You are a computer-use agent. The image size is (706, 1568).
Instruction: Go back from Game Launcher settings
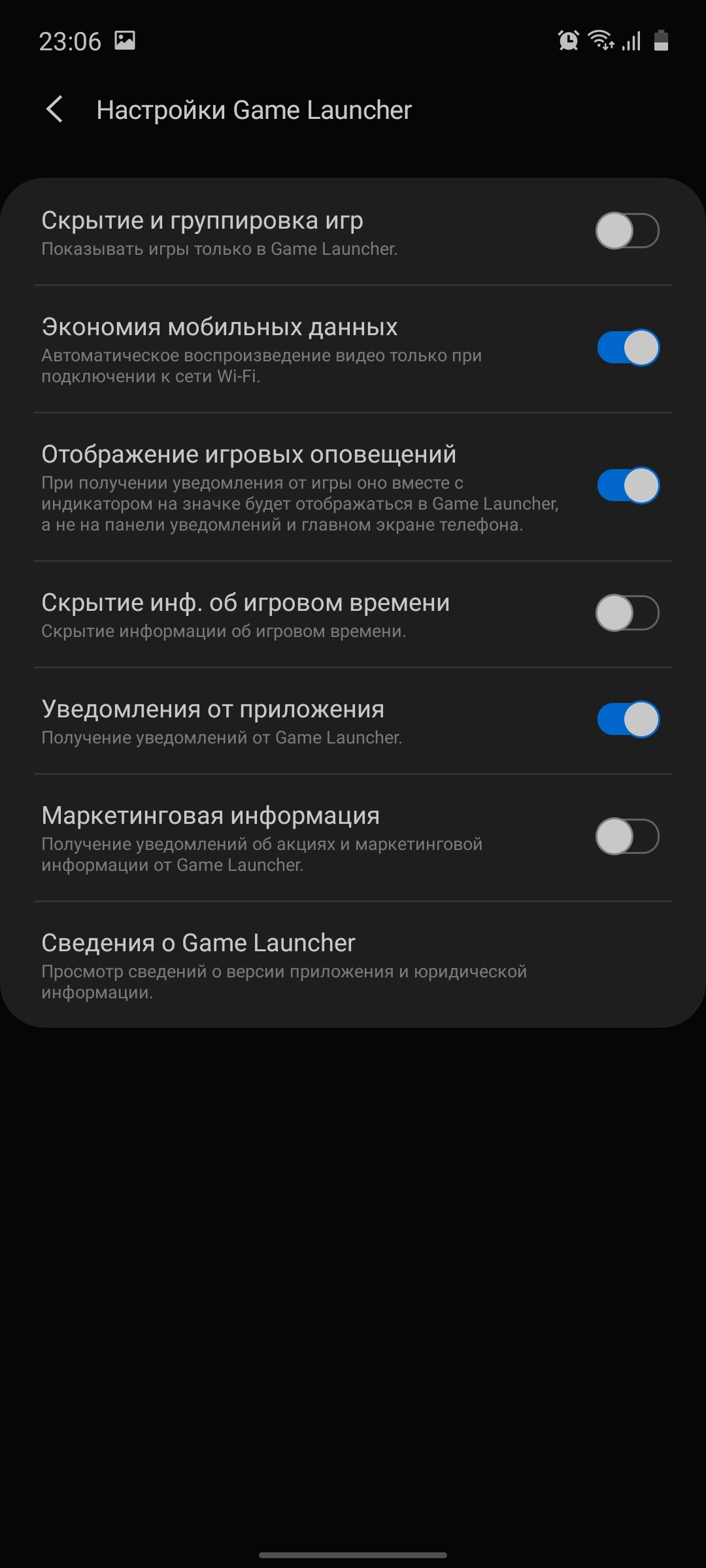click(x=55, y=109)
